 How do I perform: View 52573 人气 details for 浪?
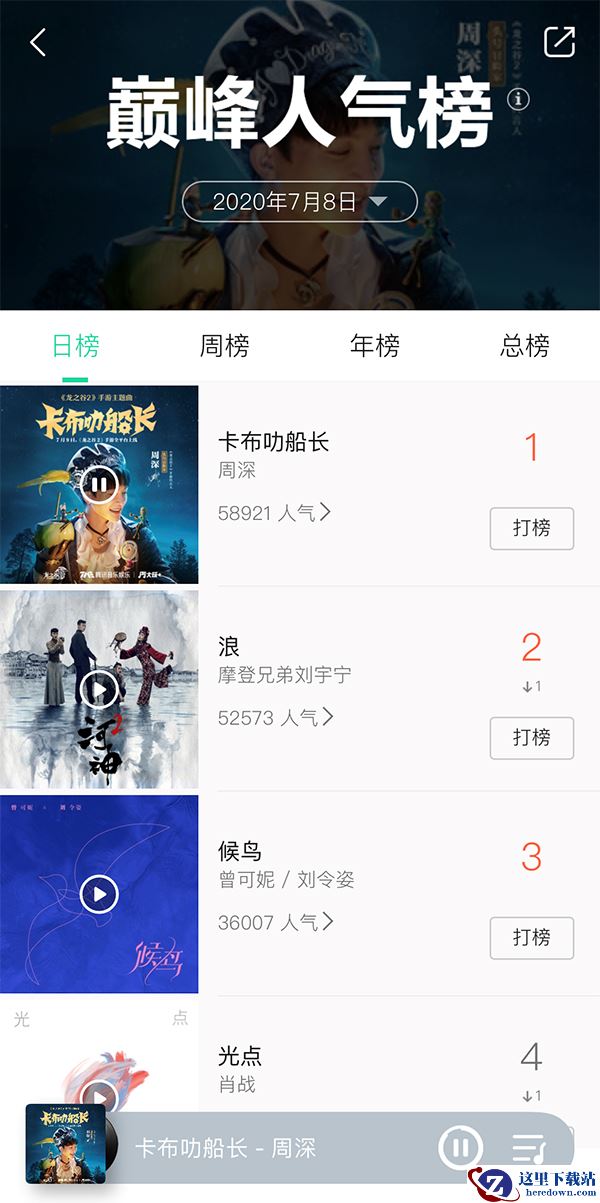tap(275, 717)
